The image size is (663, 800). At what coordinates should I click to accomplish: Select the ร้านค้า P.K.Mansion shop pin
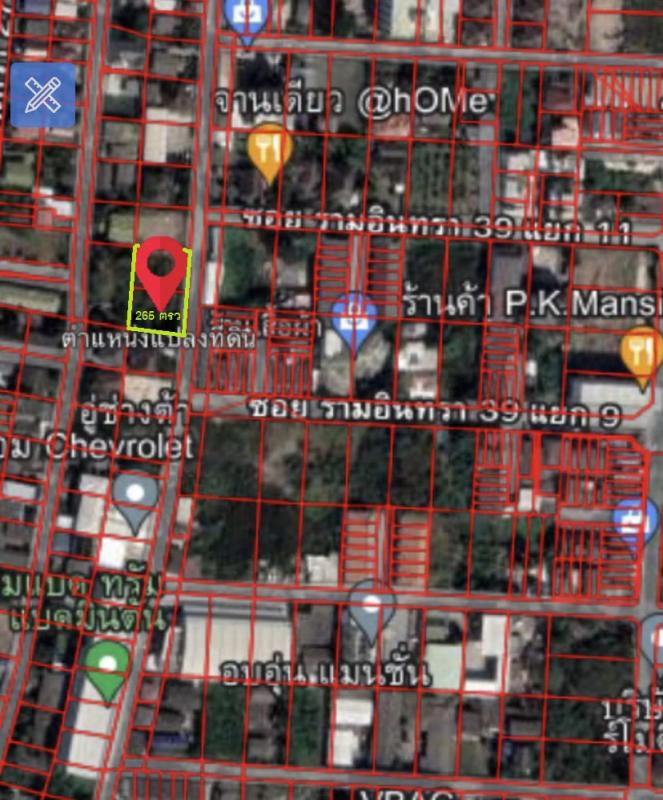click(354, 319)
